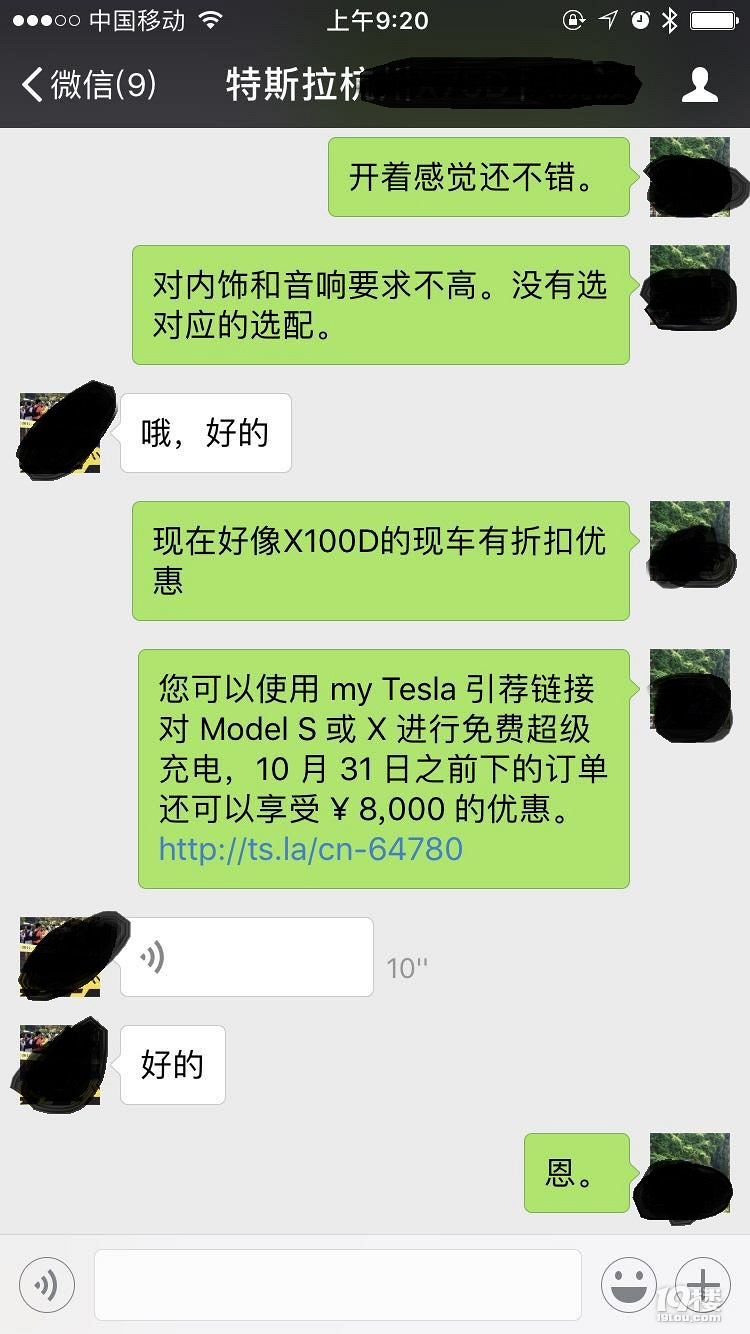Tap the back chevron next to 微信(9)
Screen dimensions: 750x1334
coord(28,84)
